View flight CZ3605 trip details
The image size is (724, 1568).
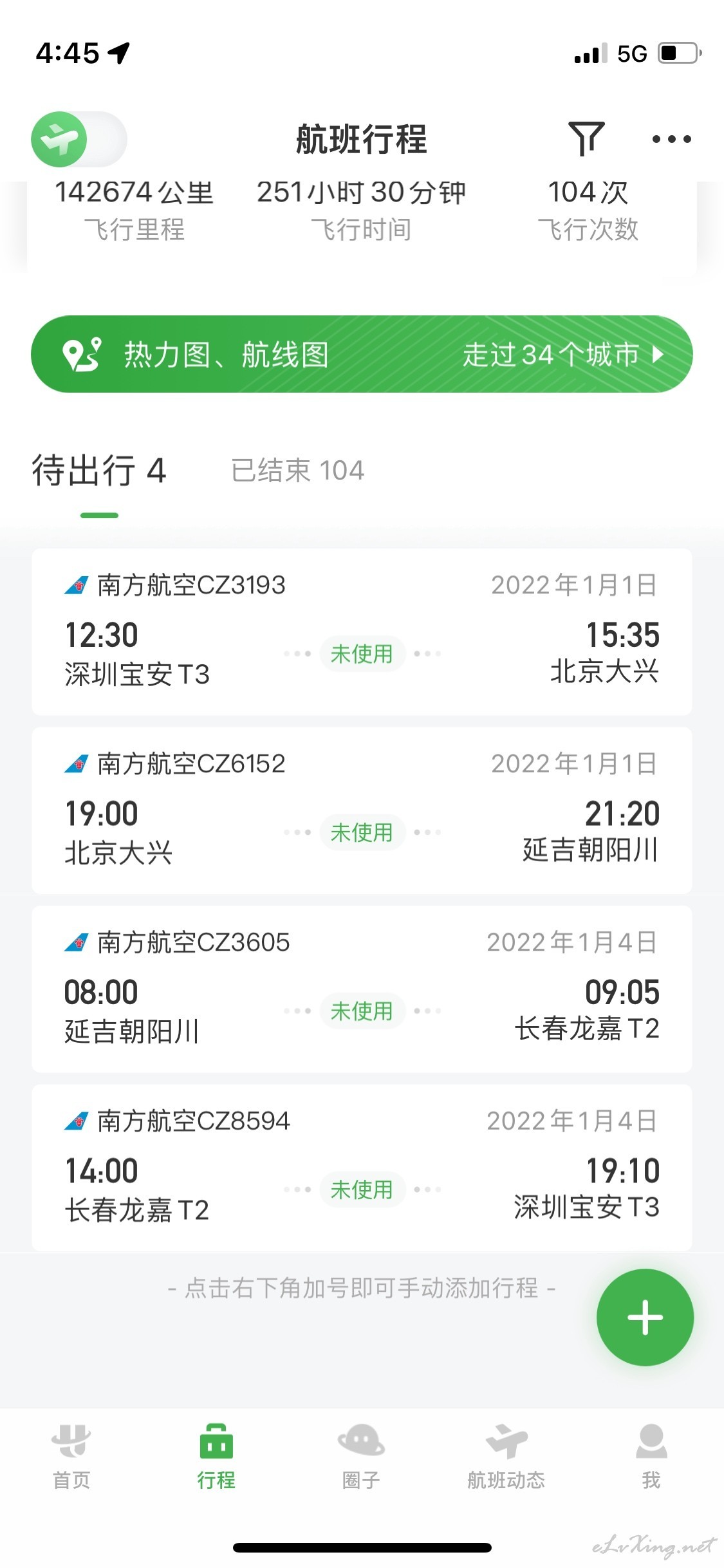tap(362, 989)
